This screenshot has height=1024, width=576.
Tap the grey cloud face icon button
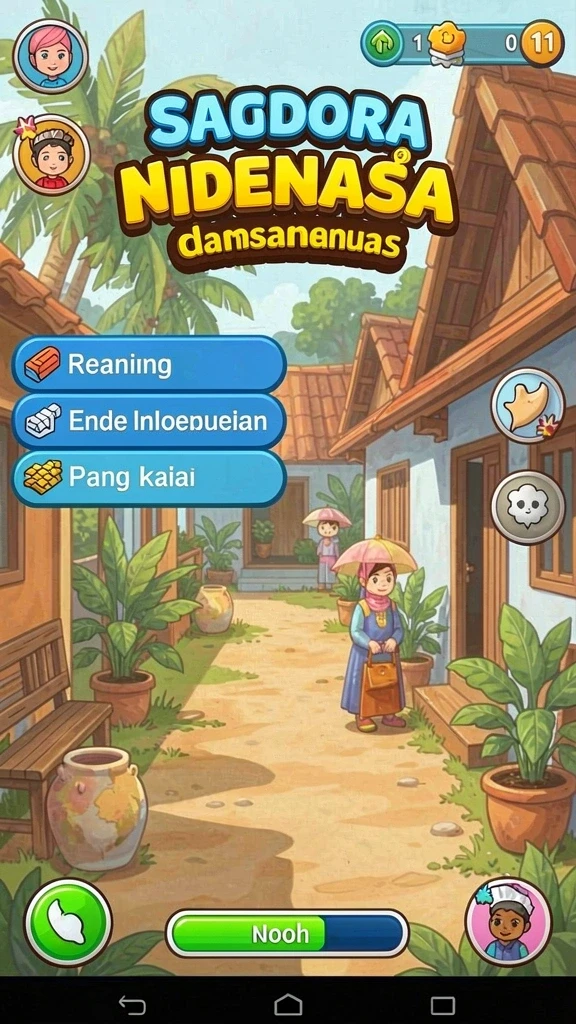[x=528, y=507]
